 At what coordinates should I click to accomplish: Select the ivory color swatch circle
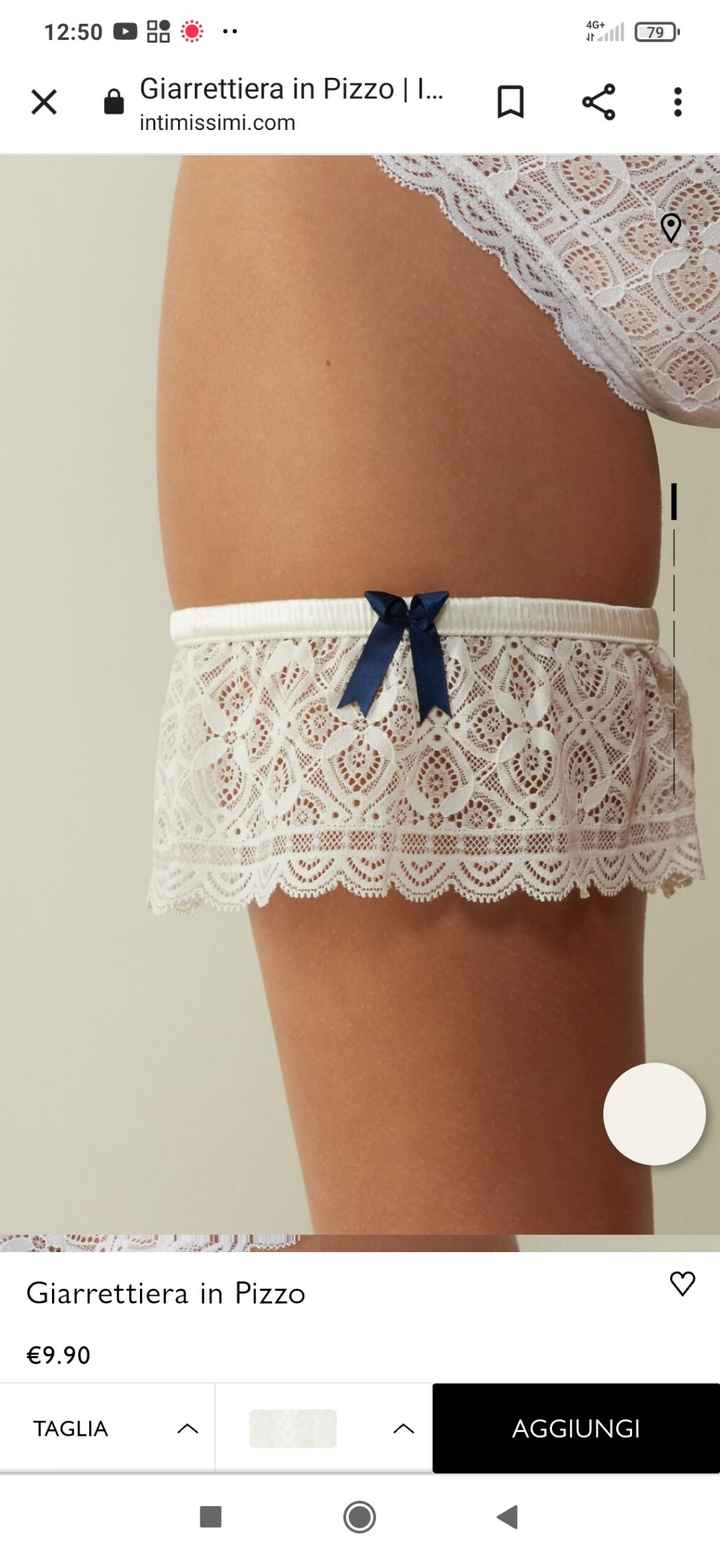(x=654, y=1113)
